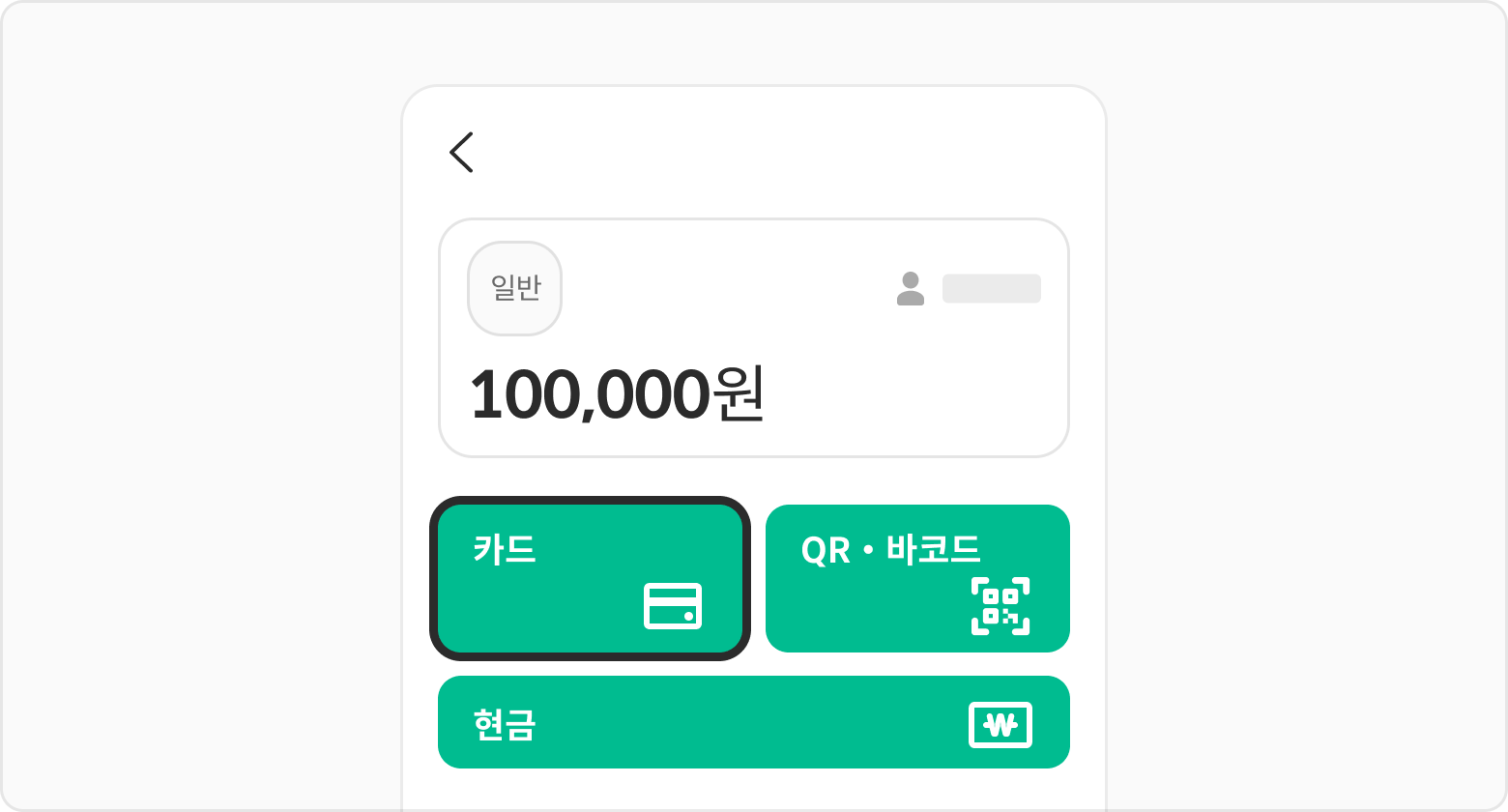
Task: Pay with 현금
Action: pyautogui.click(x=753, y=722)
